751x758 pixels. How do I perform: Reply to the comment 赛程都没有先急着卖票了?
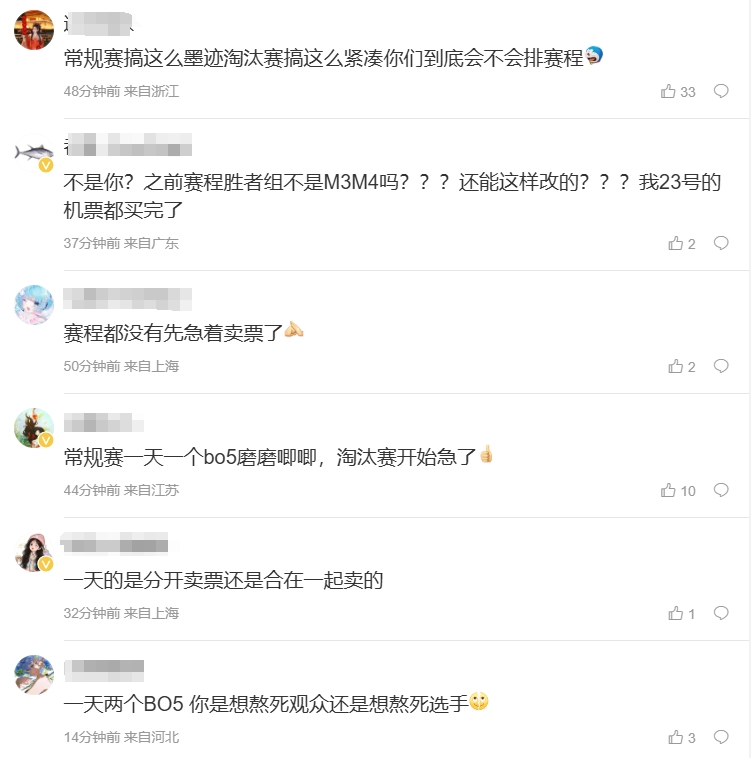click(x=721, y=366)
